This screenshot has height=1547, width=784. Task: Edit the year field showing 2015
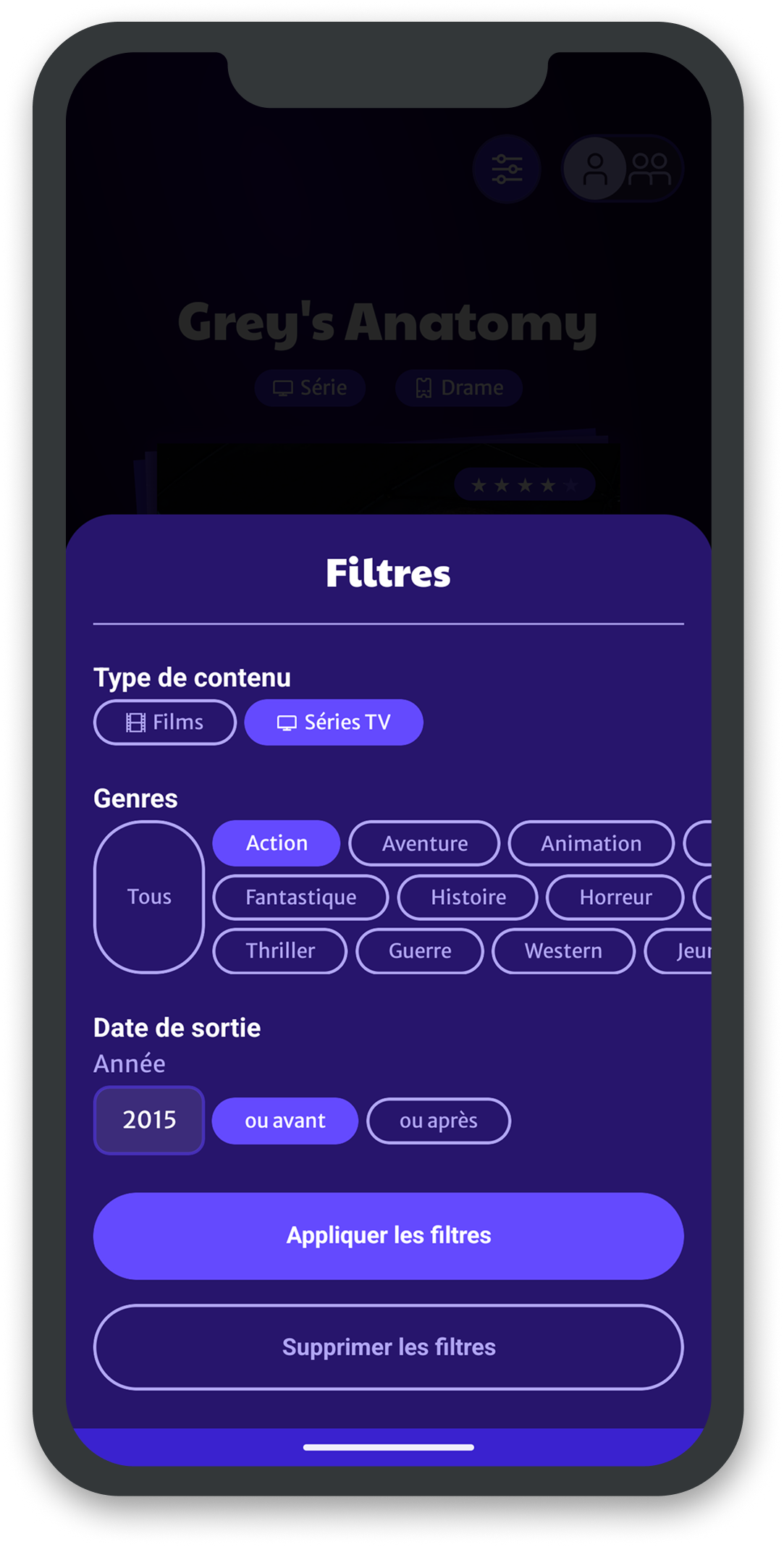click(x=149, y=1120)
